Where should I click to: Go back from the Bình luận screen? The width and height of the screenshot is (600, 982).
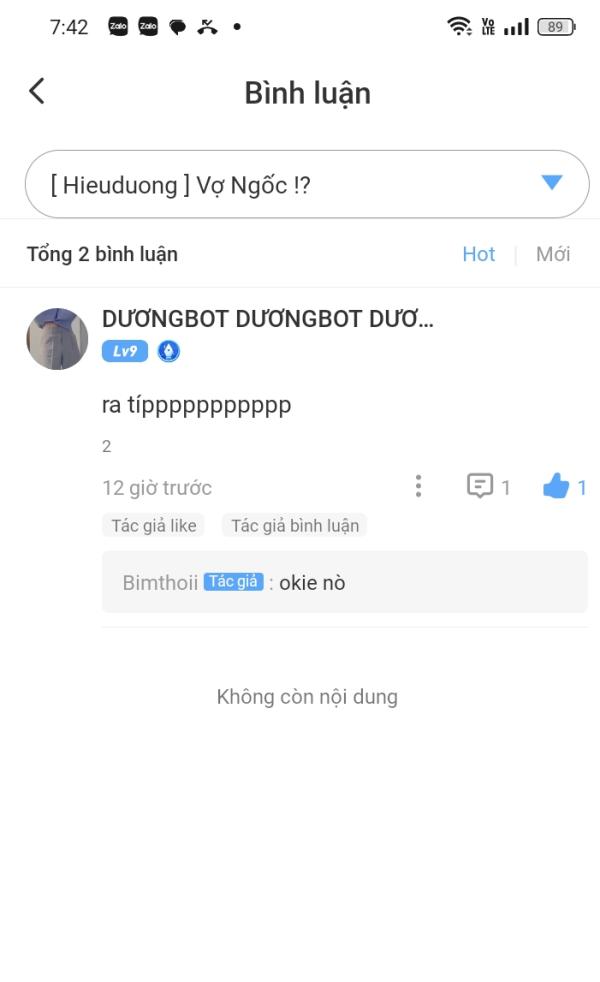click(x=37, y=91)
